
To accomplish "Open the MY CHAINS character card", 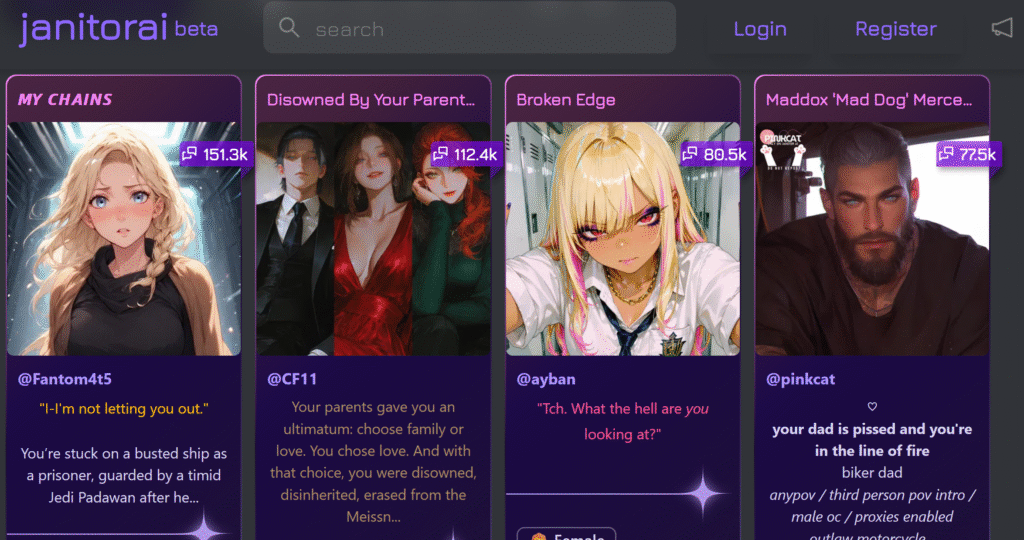I will (124, 238).
